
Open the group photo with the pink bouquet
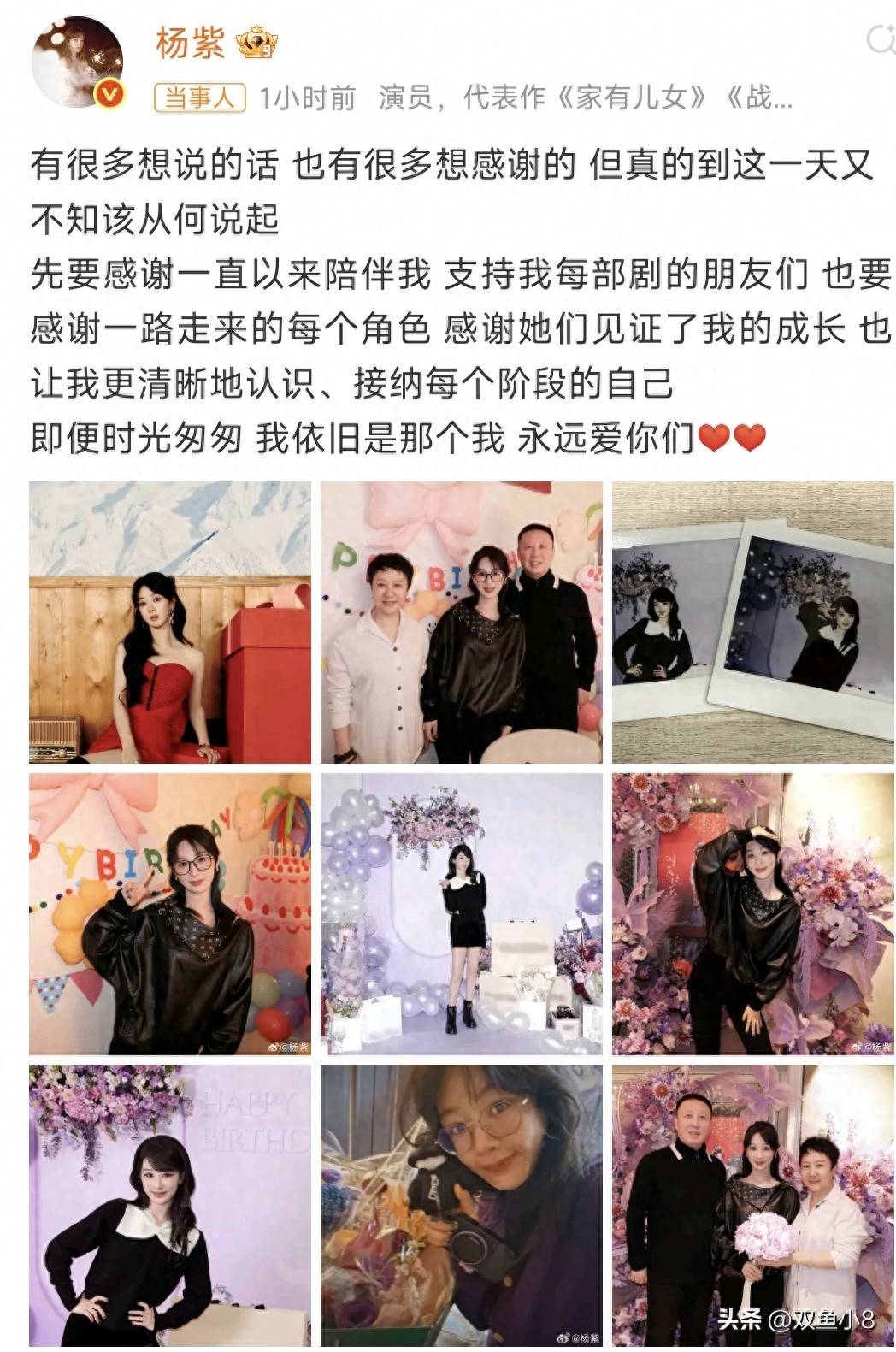[x=753, y=1205]
